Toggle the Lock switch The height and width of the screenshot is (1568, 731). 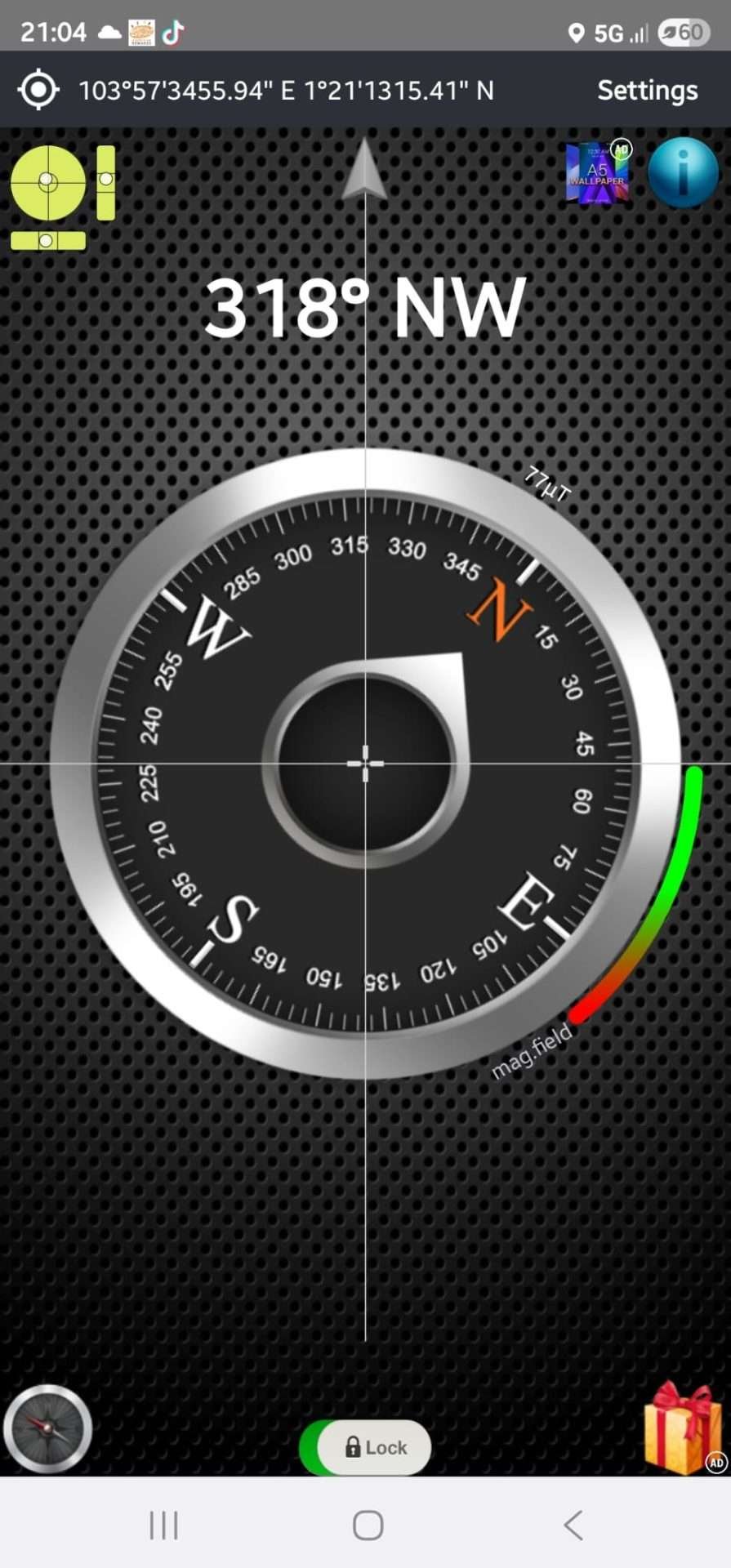tap(365, 1447)
